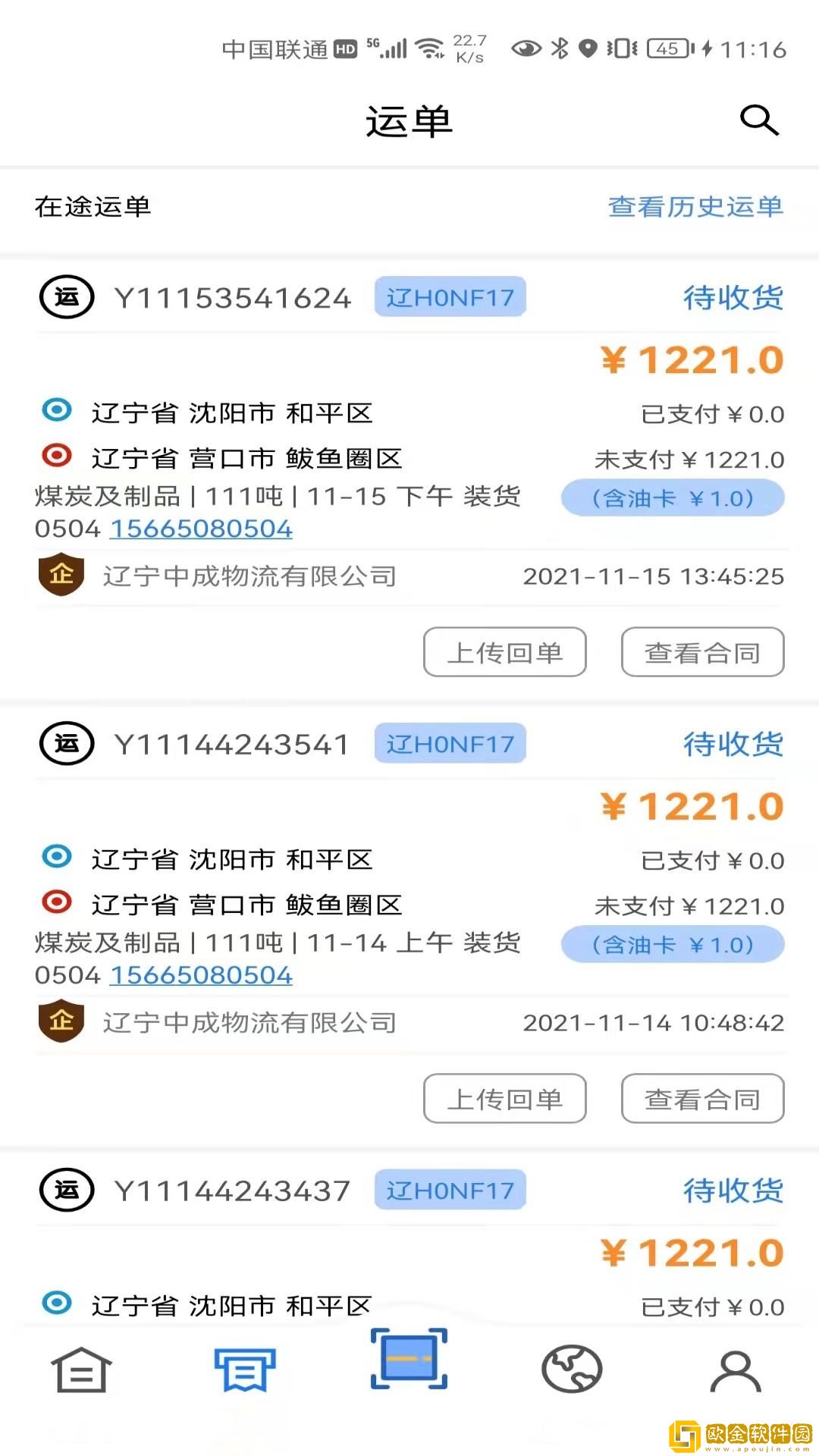This screenshot has height=1456, width=819.
Task: Go to the profile tab
Action: click(x=735, y=1370)
